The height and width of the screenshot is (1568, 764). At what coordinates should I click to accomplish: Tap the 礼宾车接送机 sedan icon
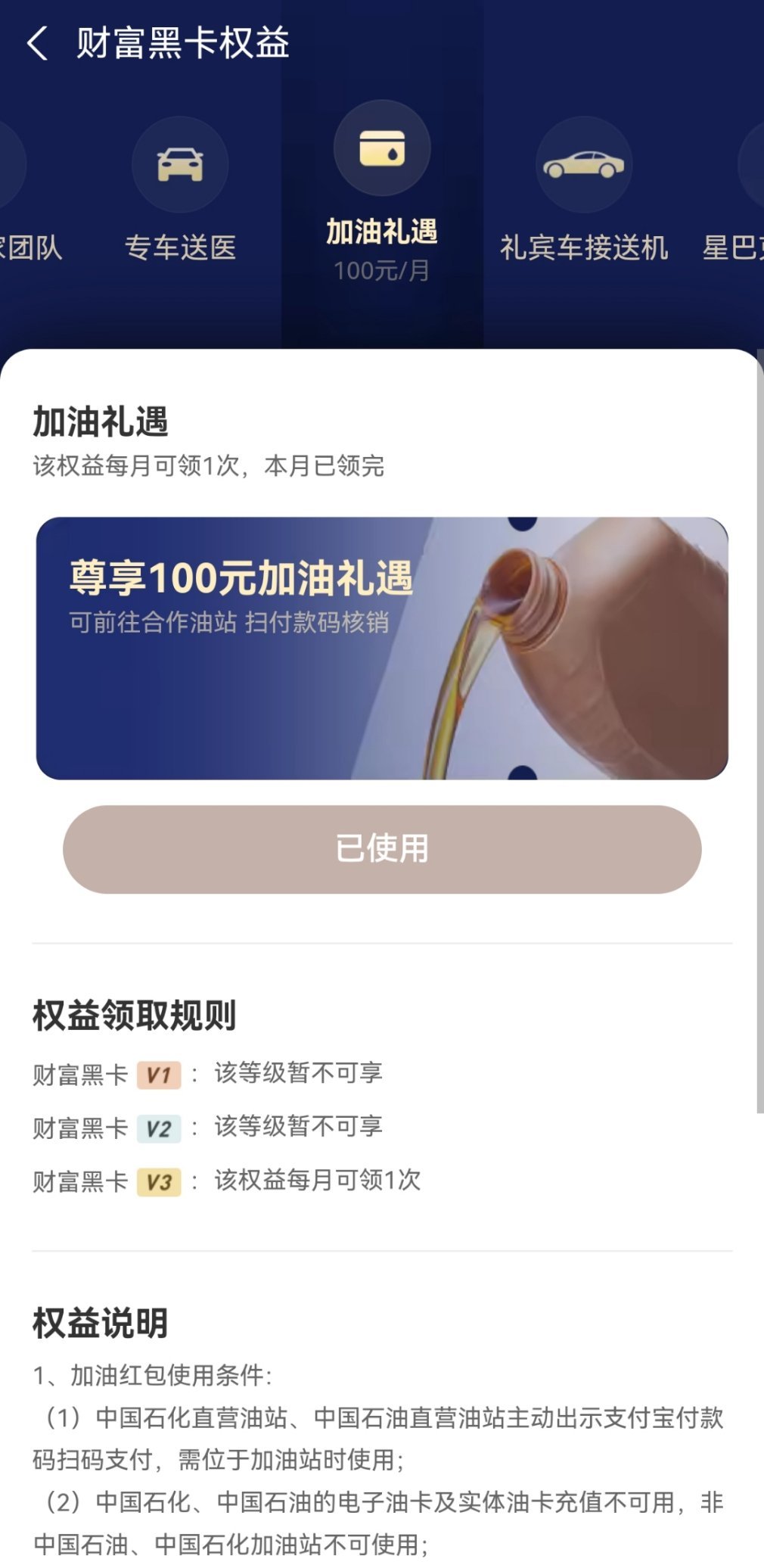pyautogui.click(x=582, y=163)
